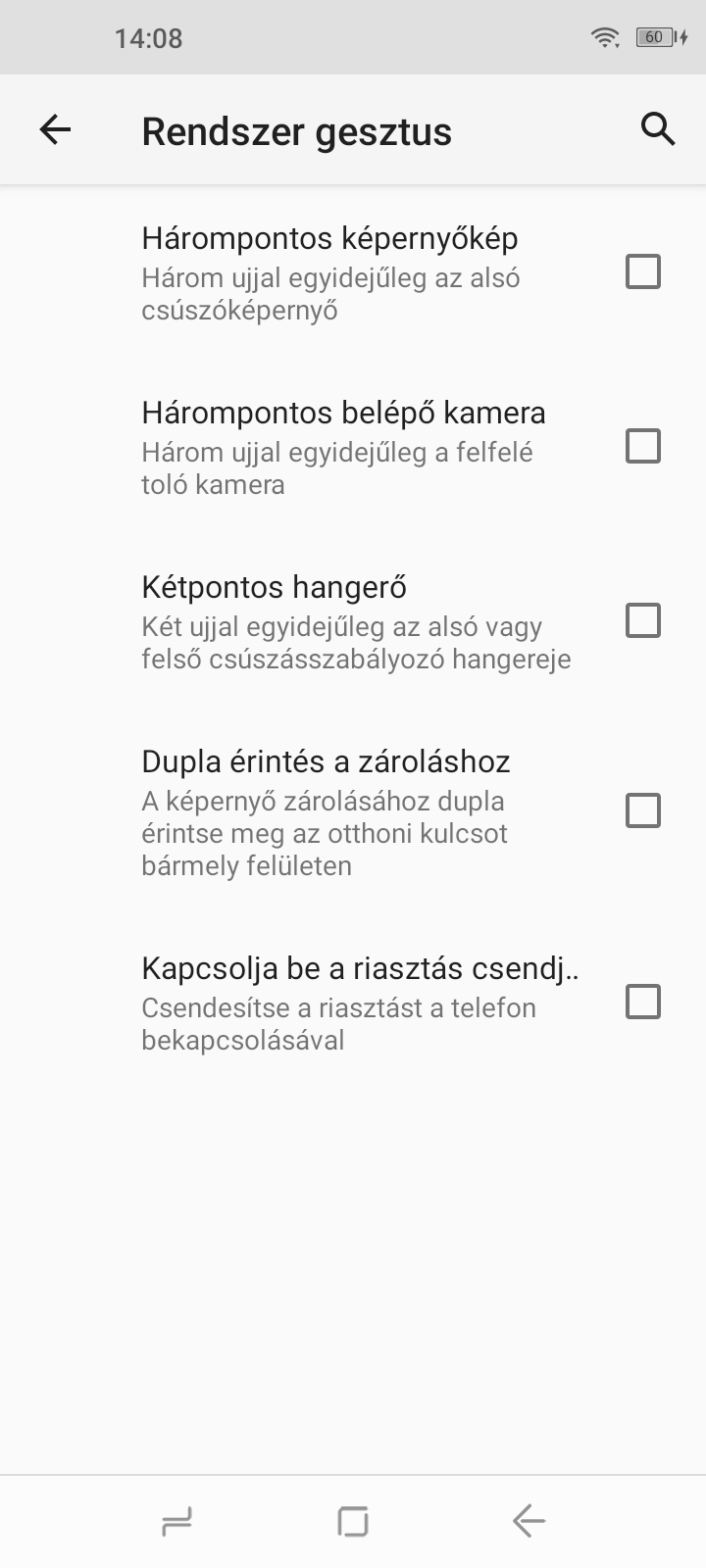706x1568 pixels.
Task: Go back from Rendszer gesztus
Action: coord(55,129)
